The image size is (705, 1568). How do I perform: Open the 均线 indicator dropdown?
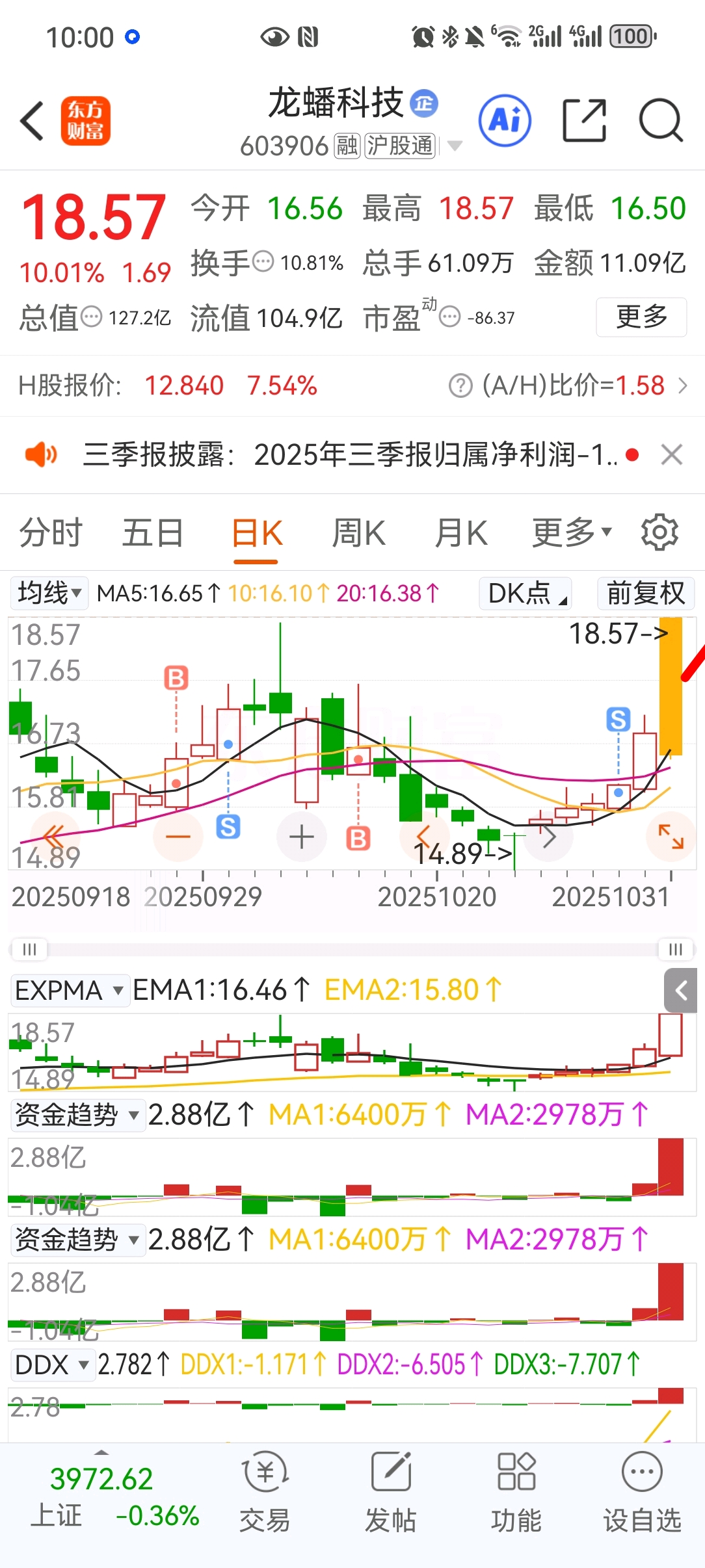(49, 593)
